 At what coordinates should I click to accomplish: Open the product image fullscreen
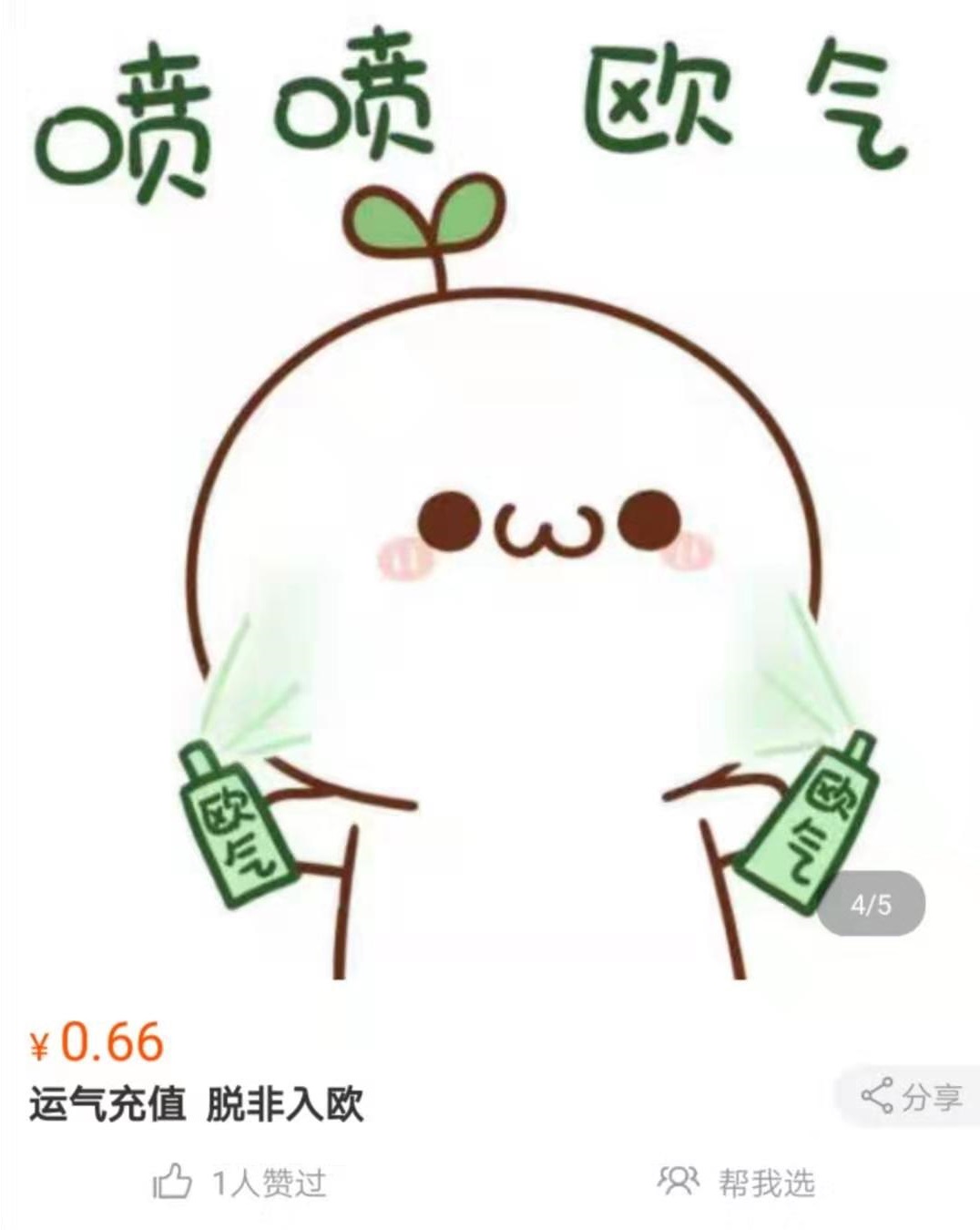[490, 547]
